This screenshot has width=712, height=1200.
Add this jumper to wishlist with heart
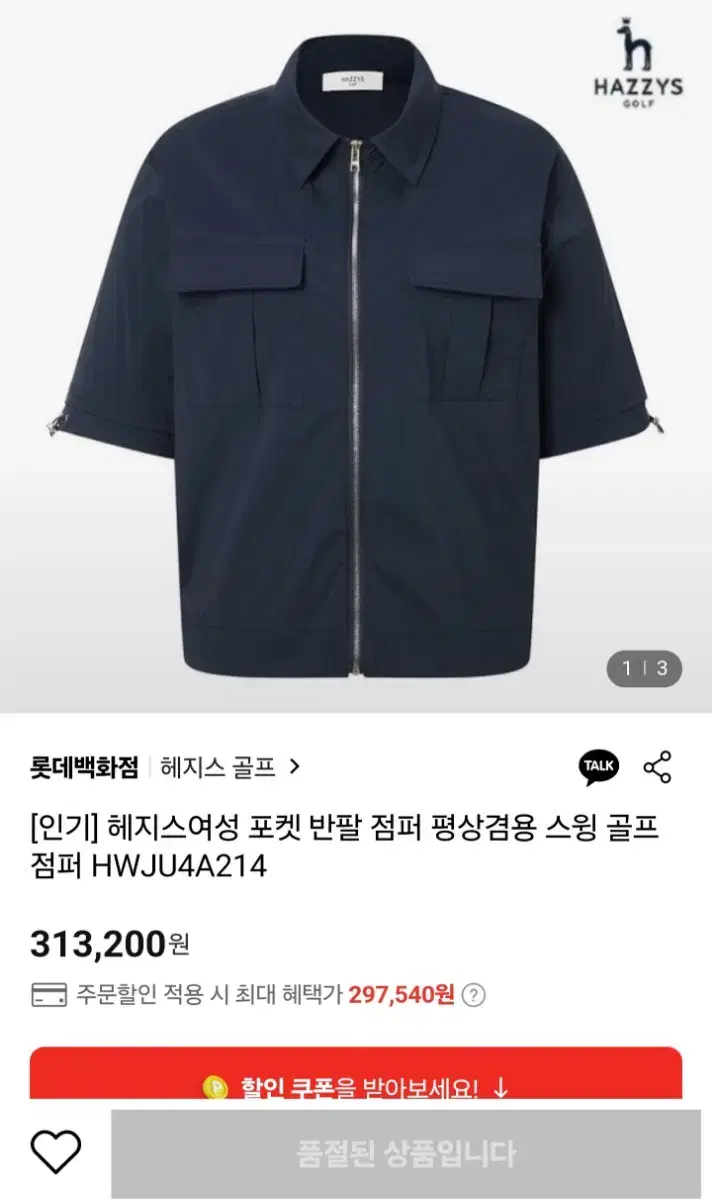pyautogui.click(x=56, y=1153)
